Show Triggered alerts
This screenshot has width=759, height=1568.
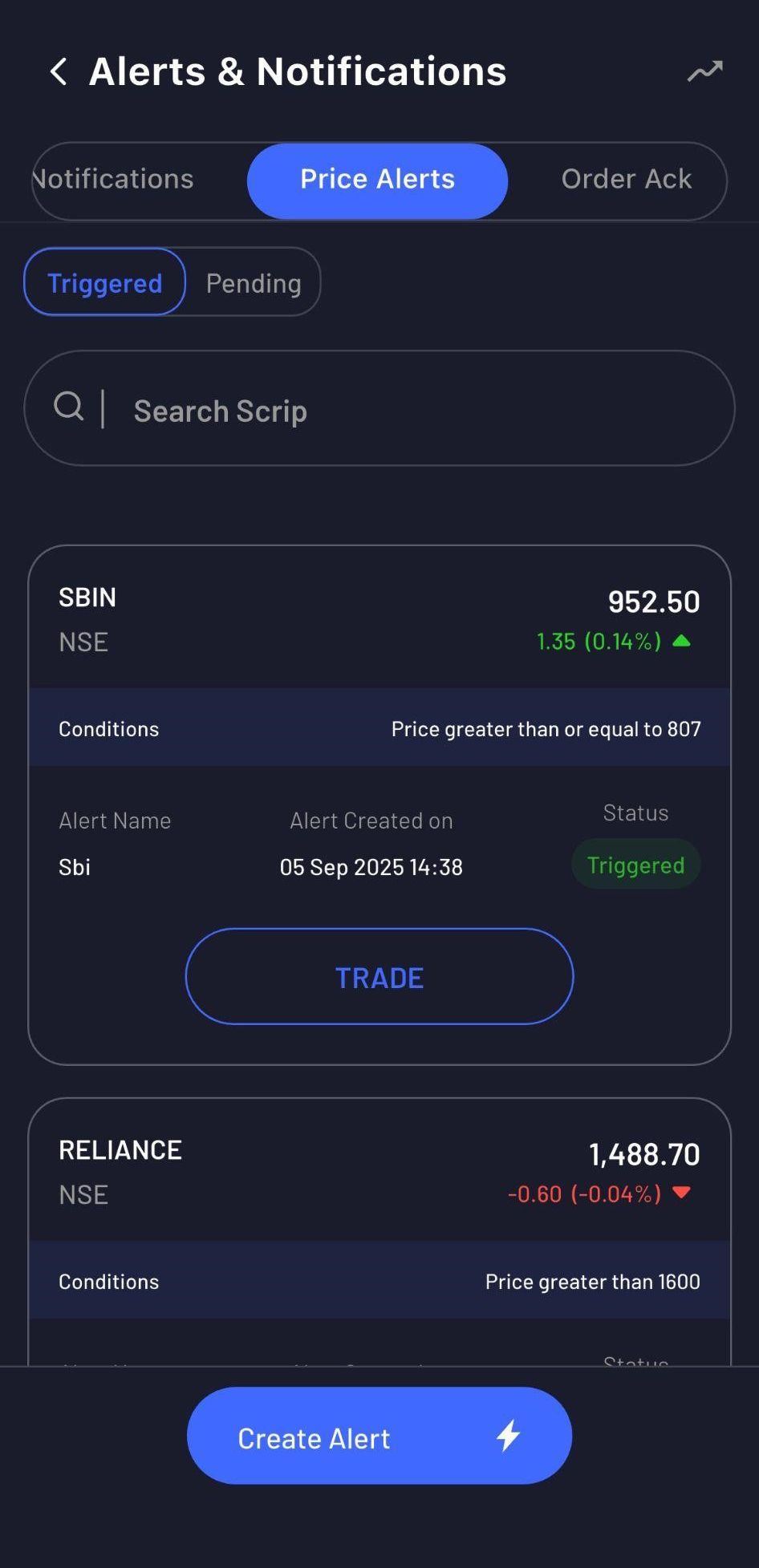[x=105, y=282]
